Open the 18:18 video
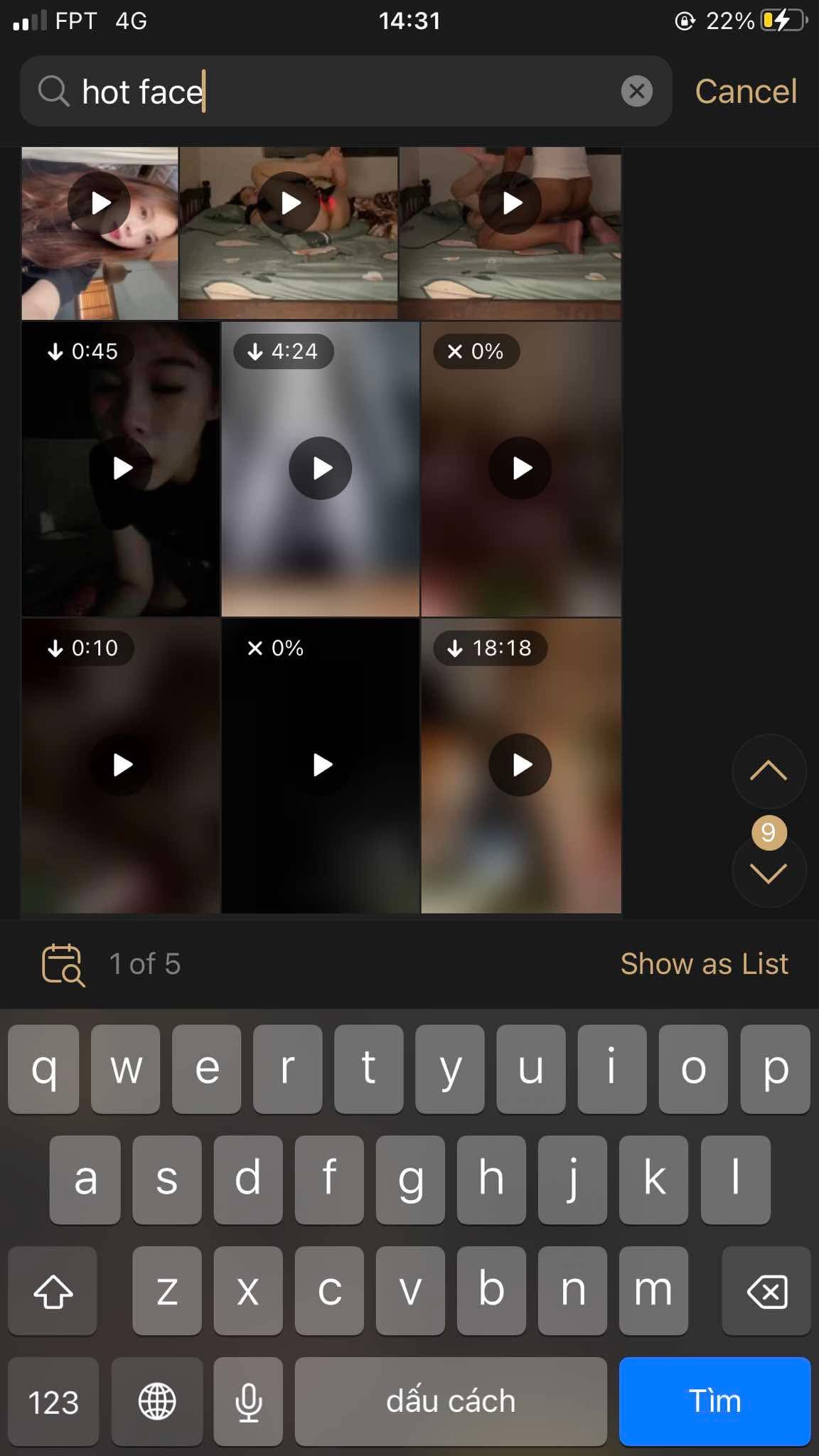 pyautogui.click(x=520, y=765)
